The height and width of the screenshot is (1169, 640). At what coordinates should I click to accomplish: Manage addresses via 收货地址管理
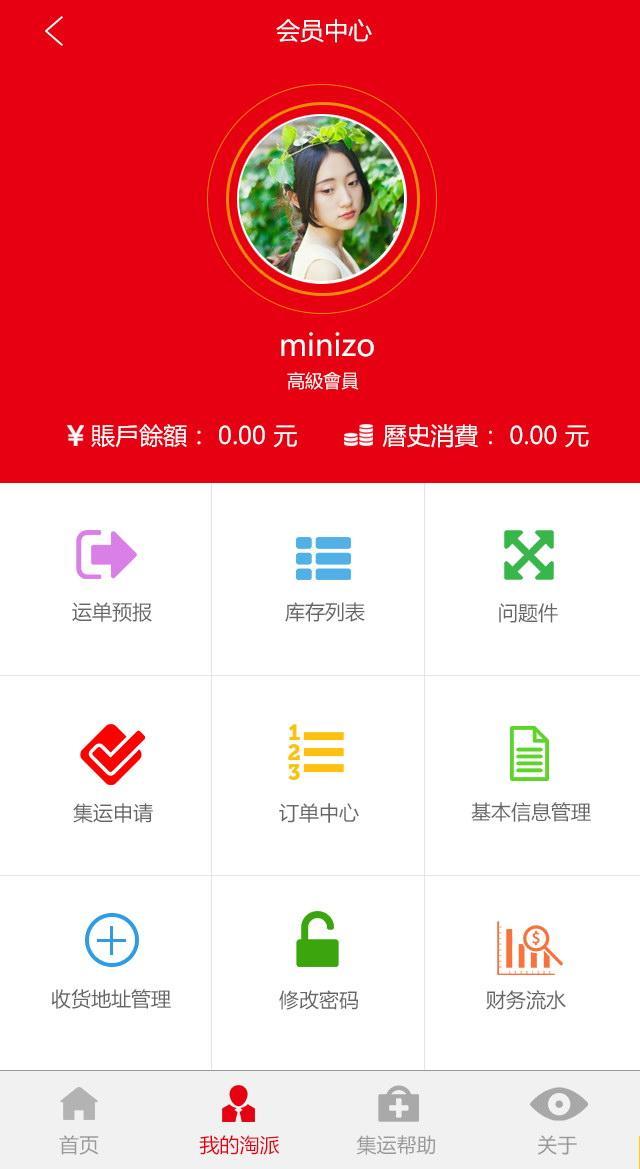pos(111,962)
